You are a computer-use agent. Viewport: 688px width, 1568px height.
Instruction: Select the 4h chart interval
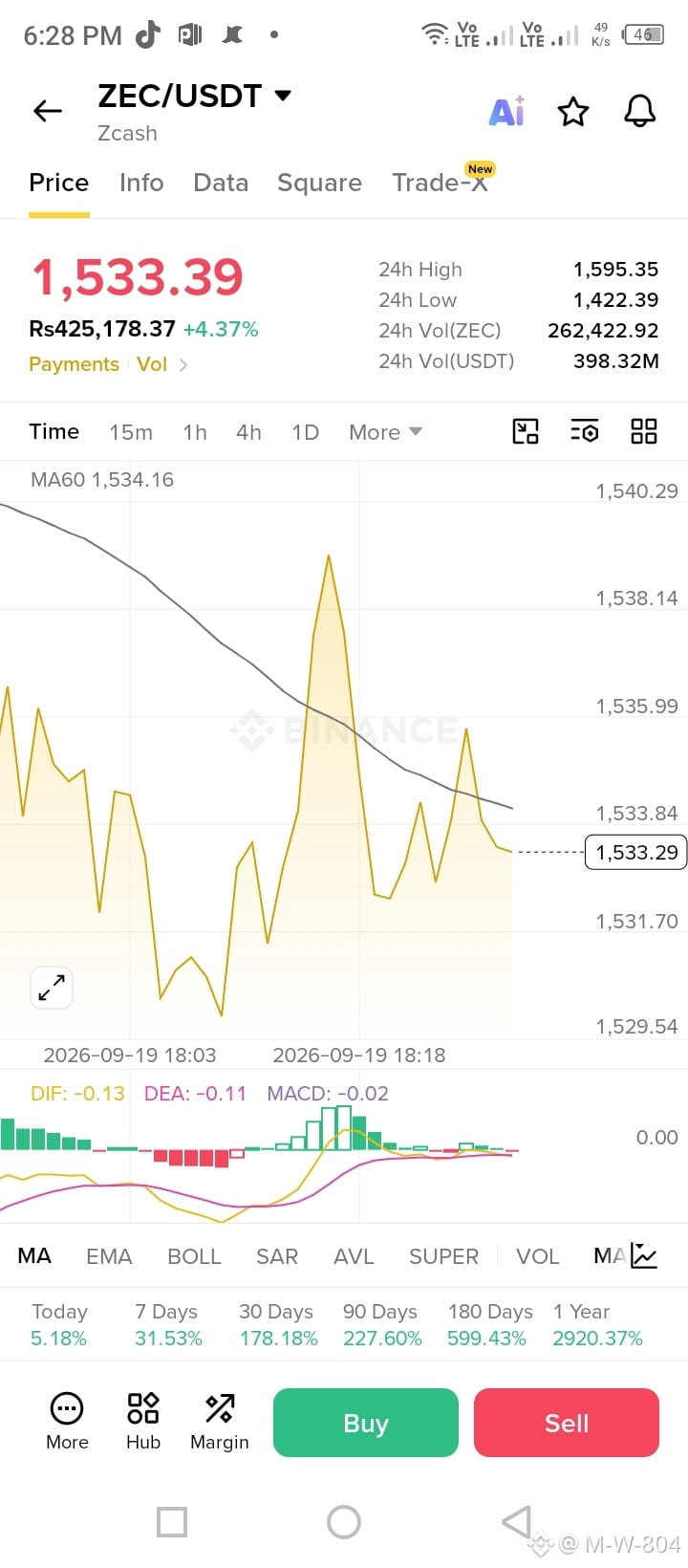[248, 432]
